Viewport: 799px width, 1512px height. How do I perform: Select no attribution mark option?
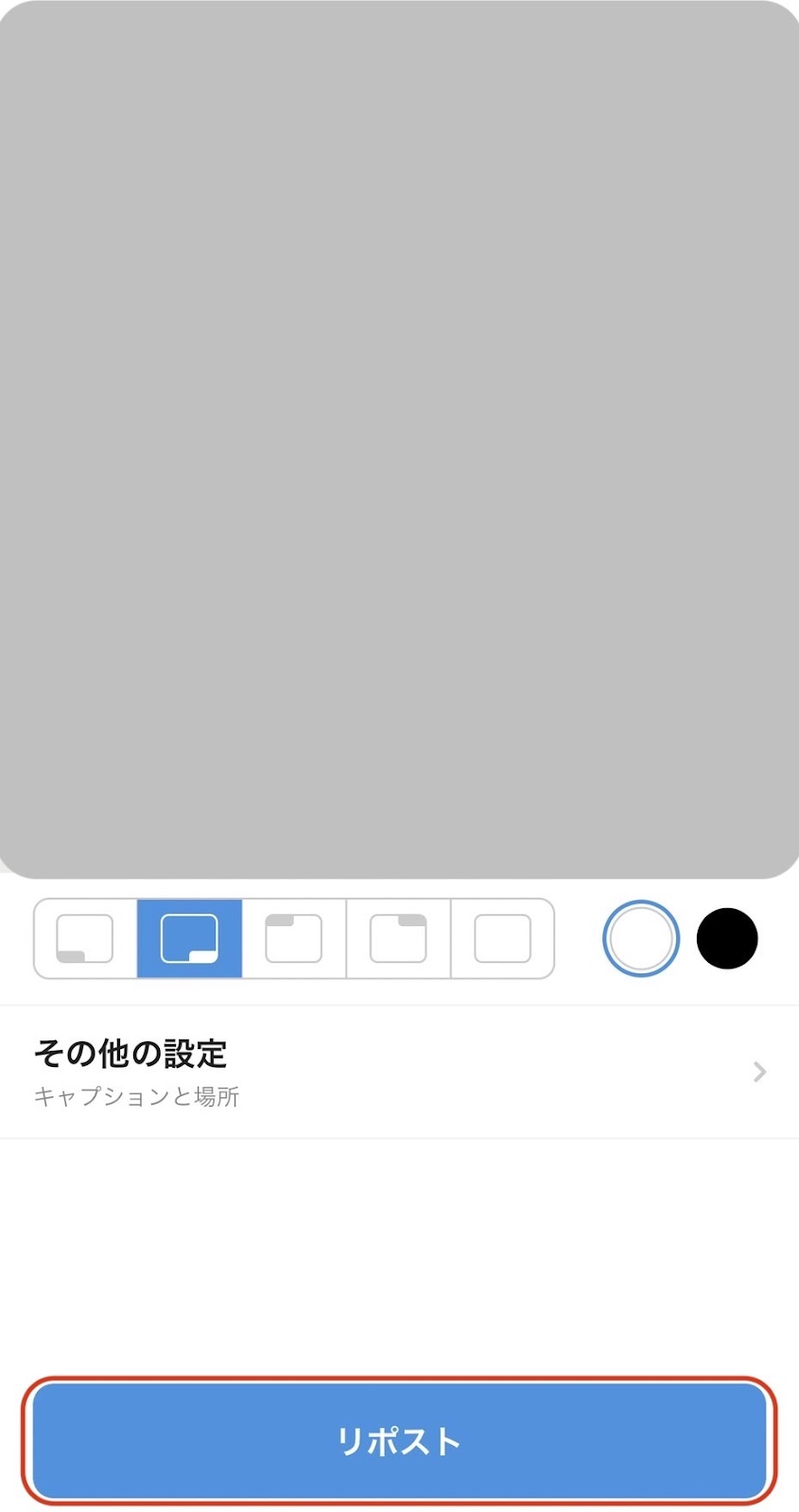(x=502, y=938)
